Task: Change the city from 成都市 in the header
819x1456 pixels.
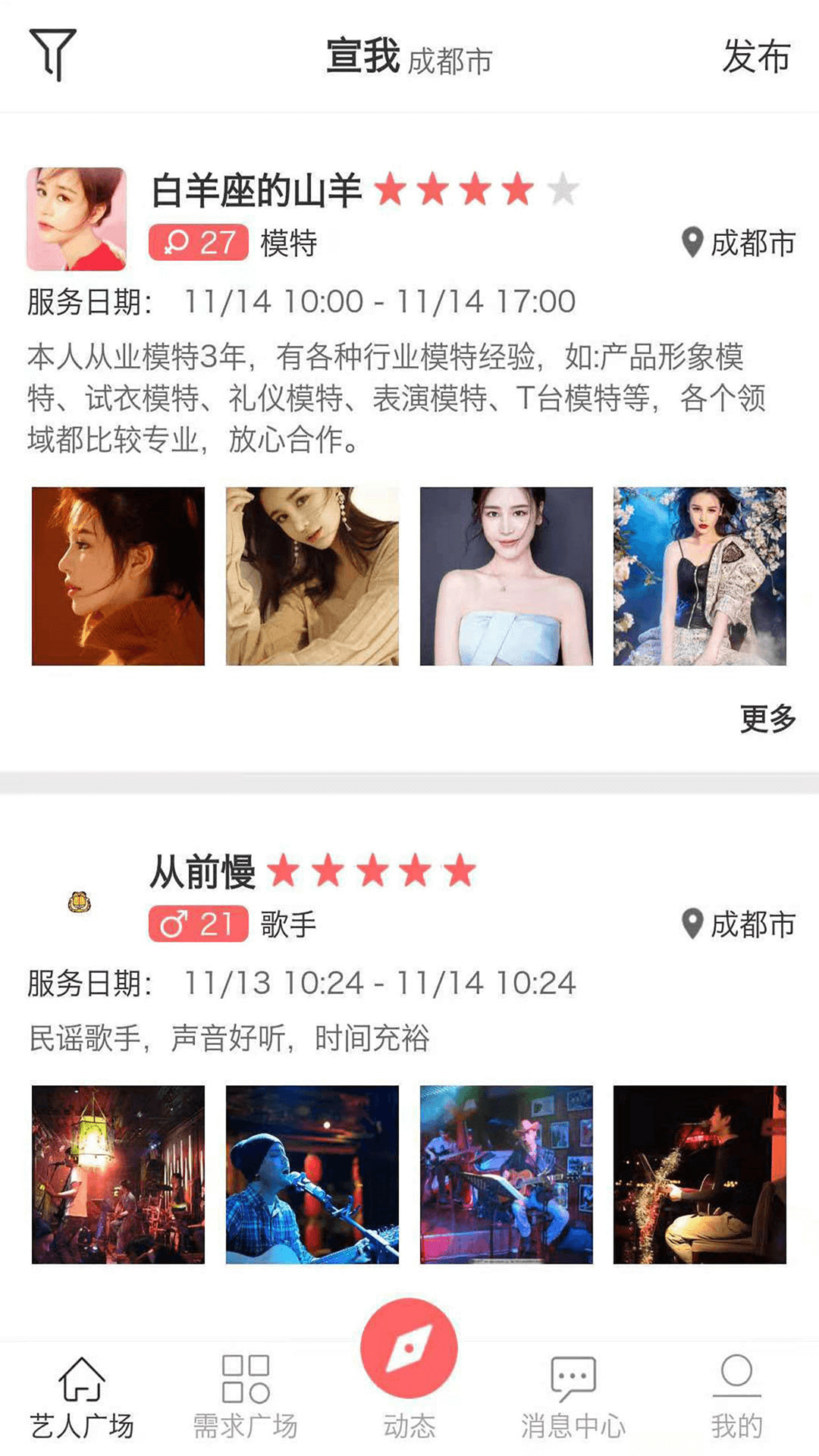Action: [x=450, y=61]
